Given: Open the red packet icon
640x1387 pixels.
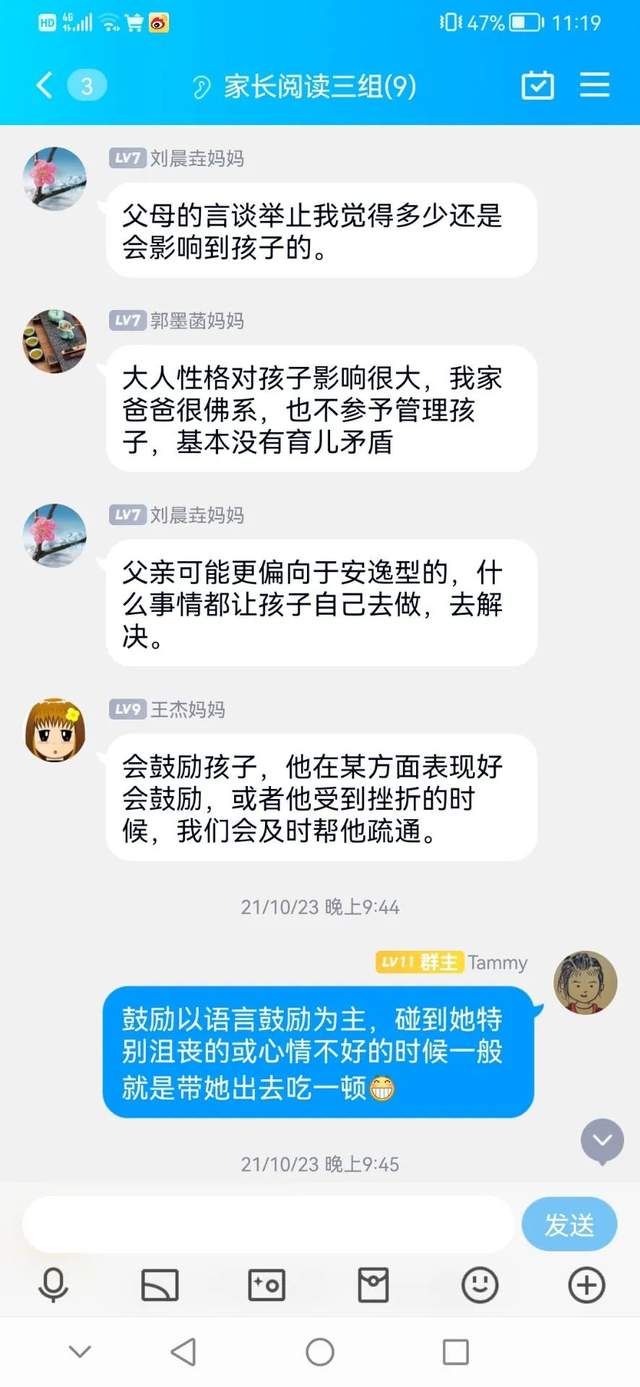Looking at the screenshot, I should 373,1285.
